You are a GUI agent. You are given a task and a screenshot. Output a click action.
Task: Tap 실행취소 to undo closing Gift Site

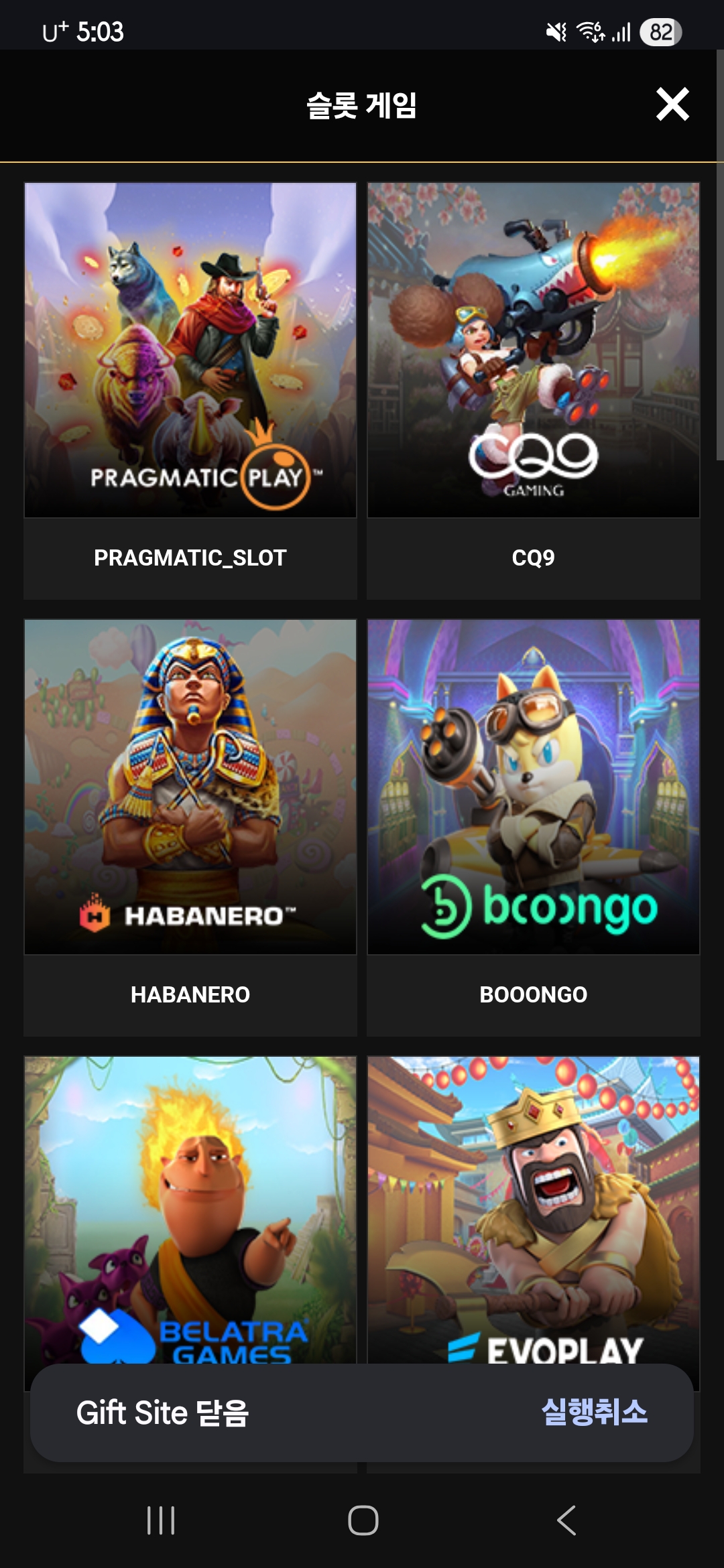594,1412
